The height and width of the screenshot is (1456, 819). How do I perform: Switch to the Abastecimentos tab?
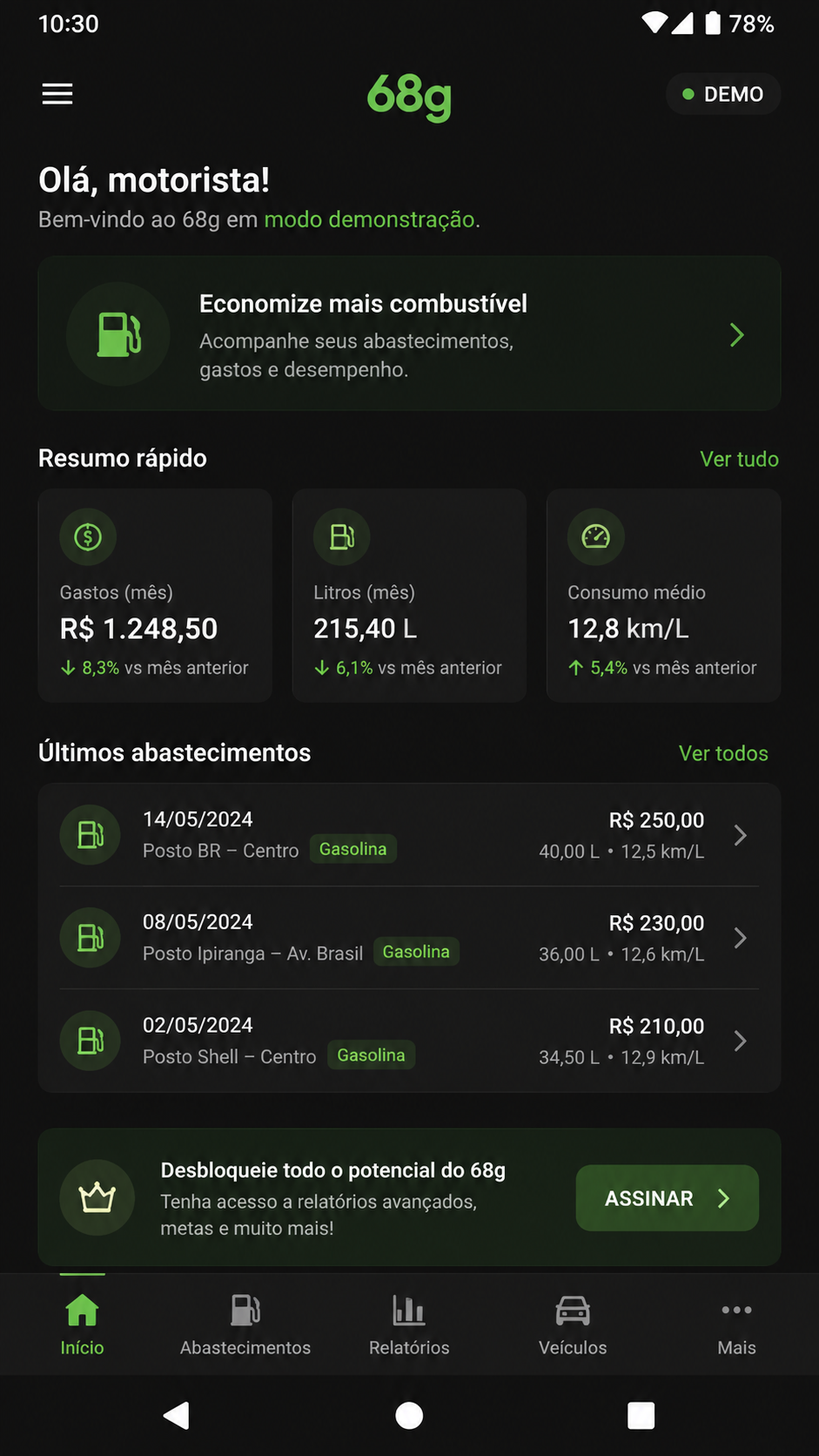tap(245, 1325)
